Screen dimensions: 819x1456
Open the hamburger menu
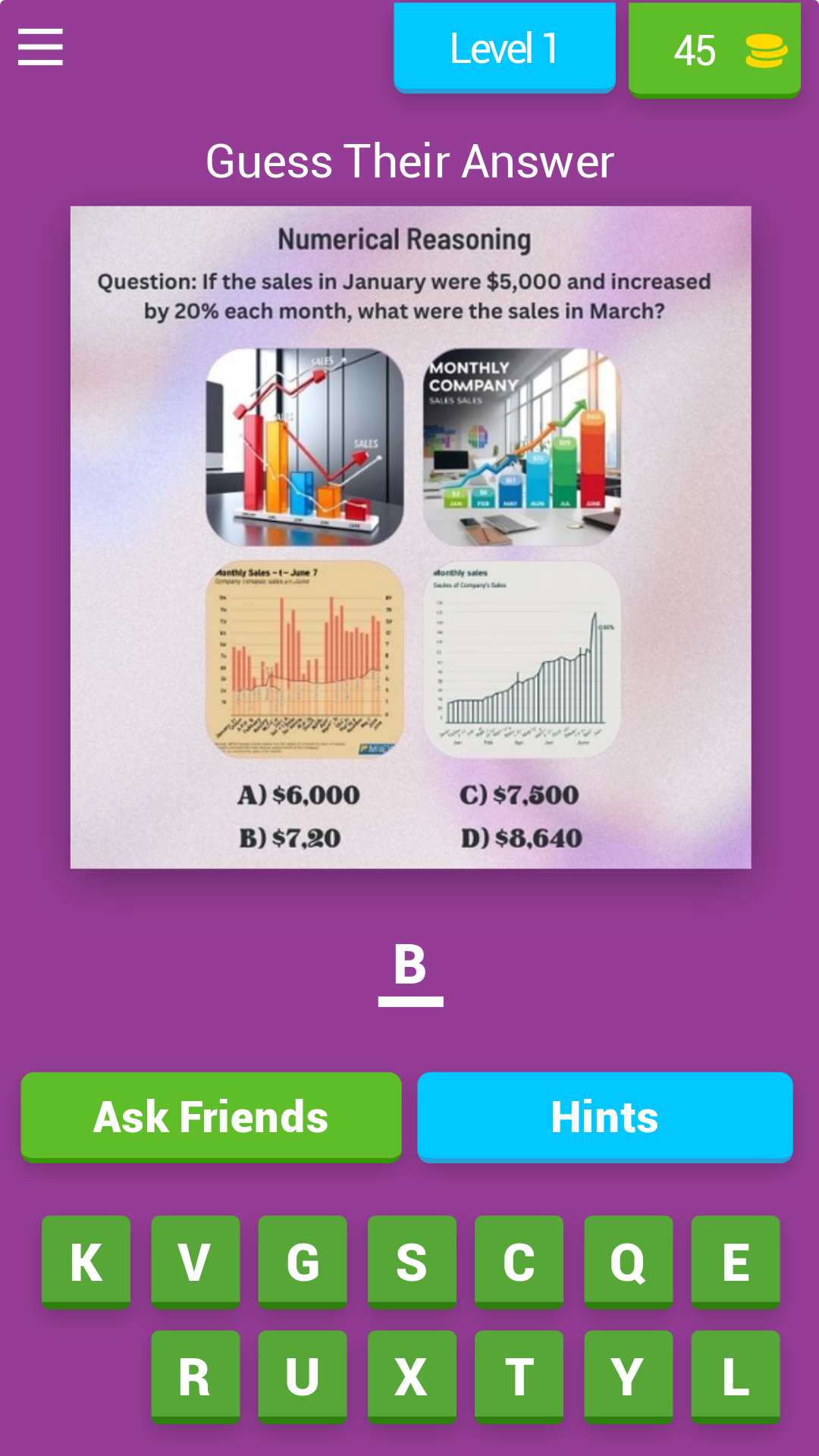(40, 47)
